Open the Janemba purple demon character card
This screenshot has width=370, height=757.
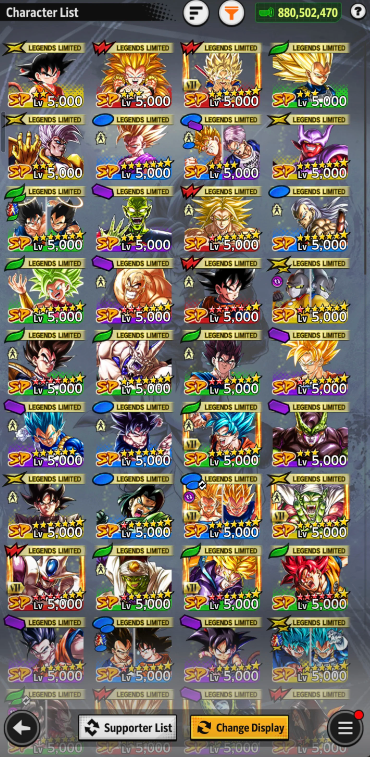click(x=309, y=147)
